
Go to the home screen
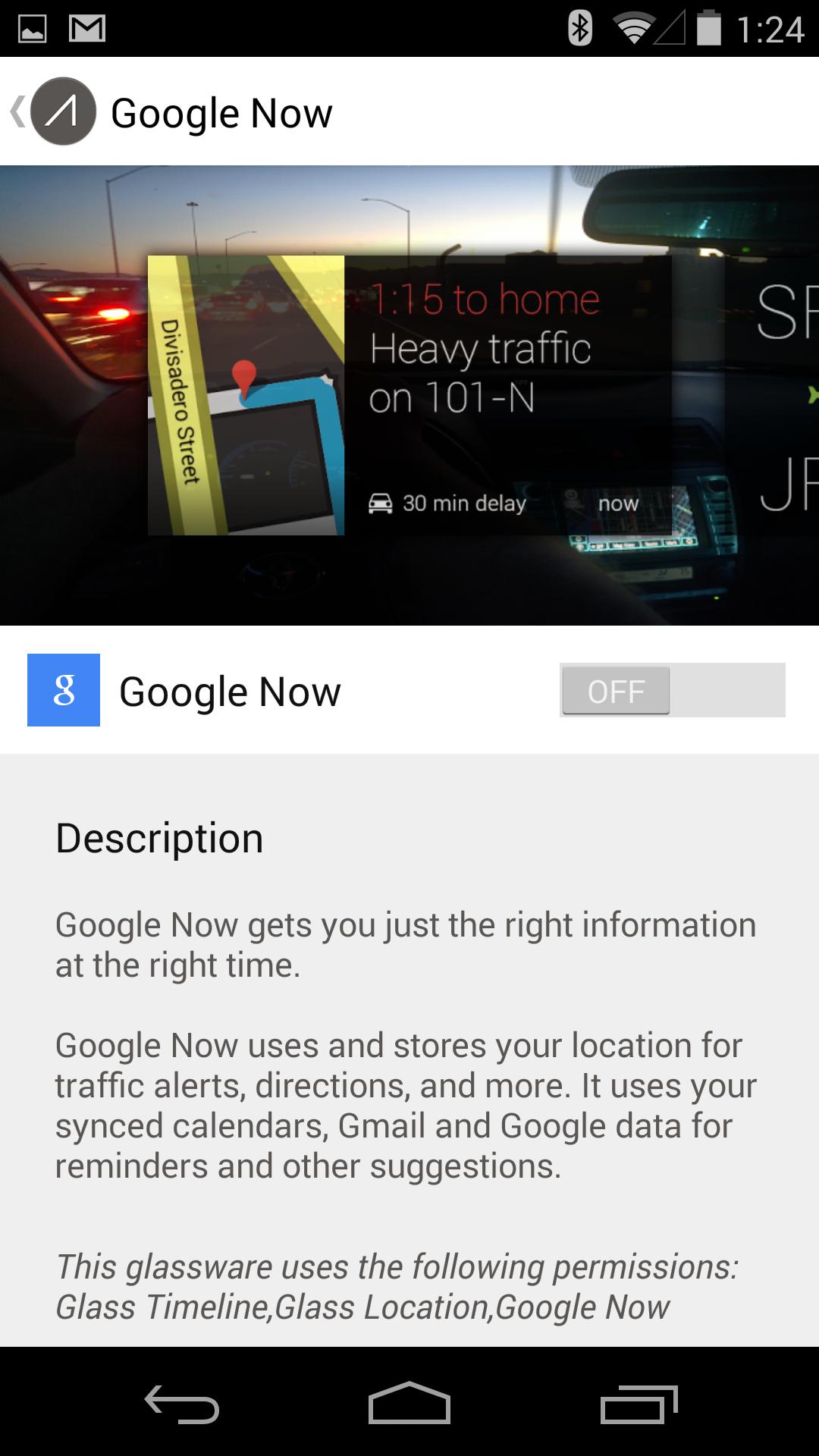coord(409,1403)
